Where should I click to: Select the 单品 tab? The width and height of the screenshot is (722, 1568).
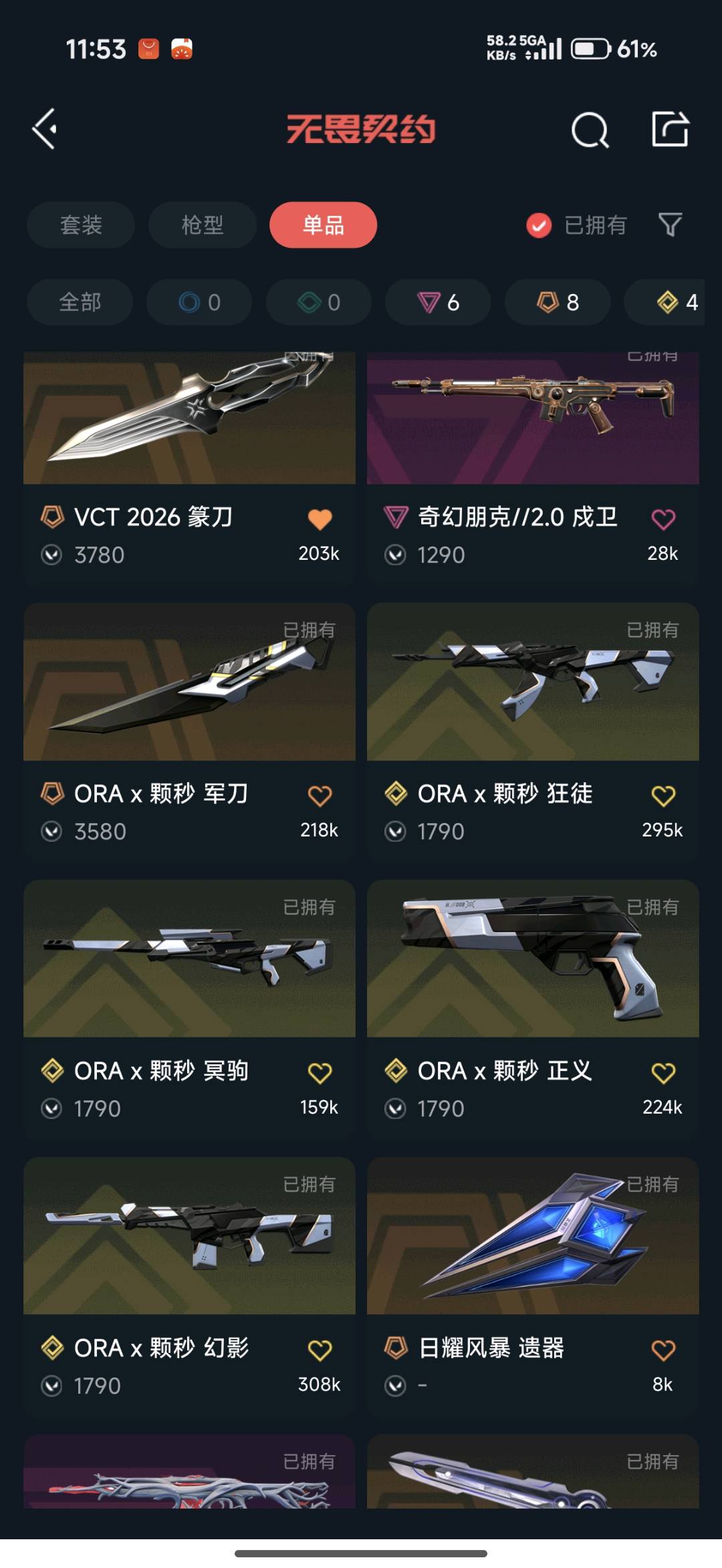(323, 225)
